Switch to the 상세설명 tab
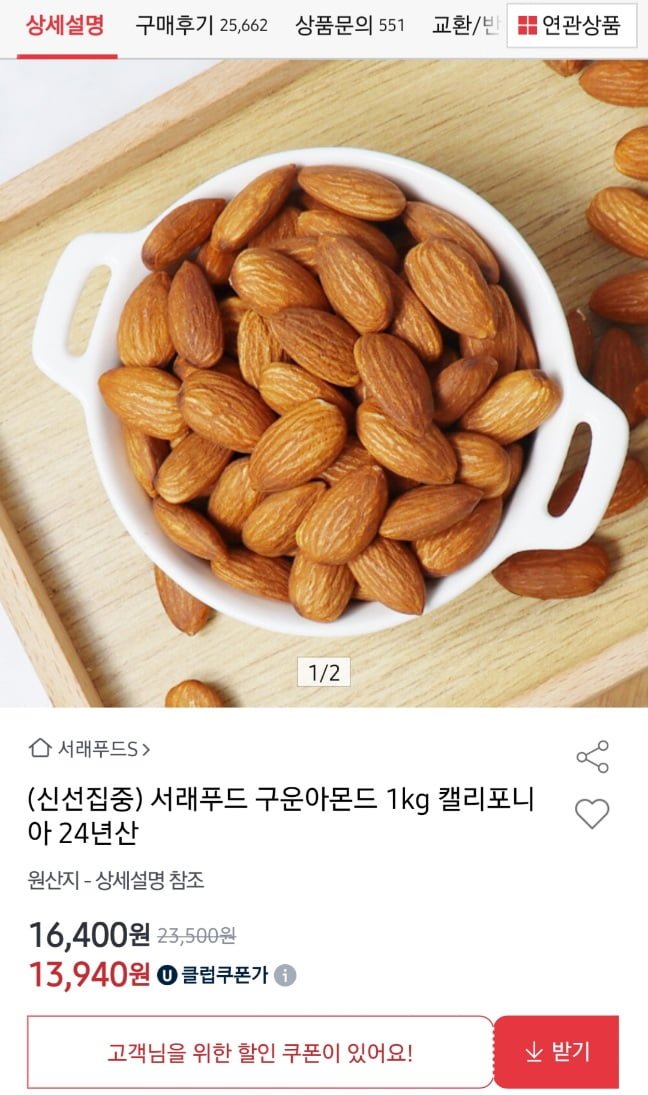Viewport: 648px width, 1095px height. [65, 25]
